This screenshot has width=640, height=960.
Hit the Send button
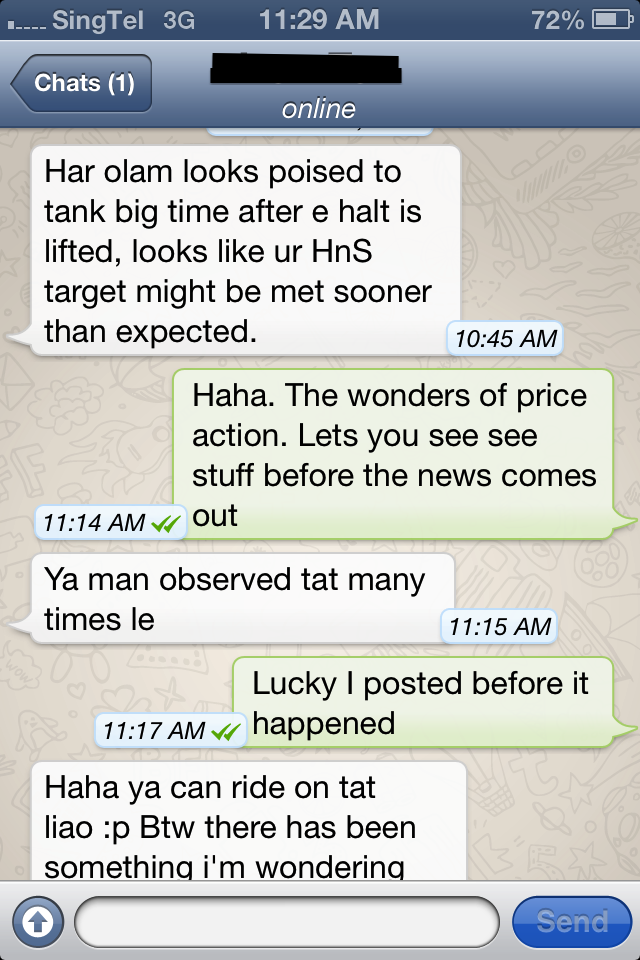point(571,921)
